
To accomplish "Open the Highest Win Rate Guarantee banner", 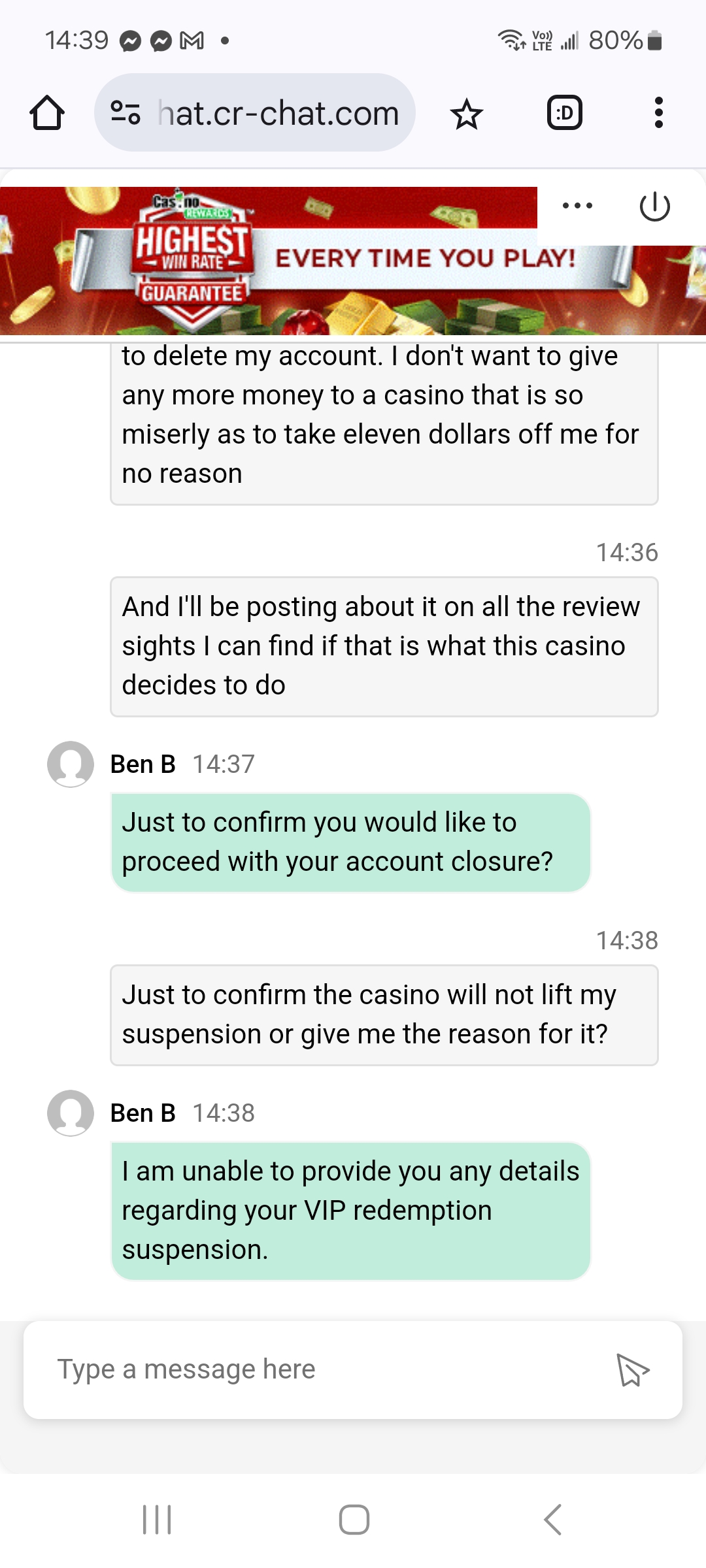I will [x=353, y=261].
